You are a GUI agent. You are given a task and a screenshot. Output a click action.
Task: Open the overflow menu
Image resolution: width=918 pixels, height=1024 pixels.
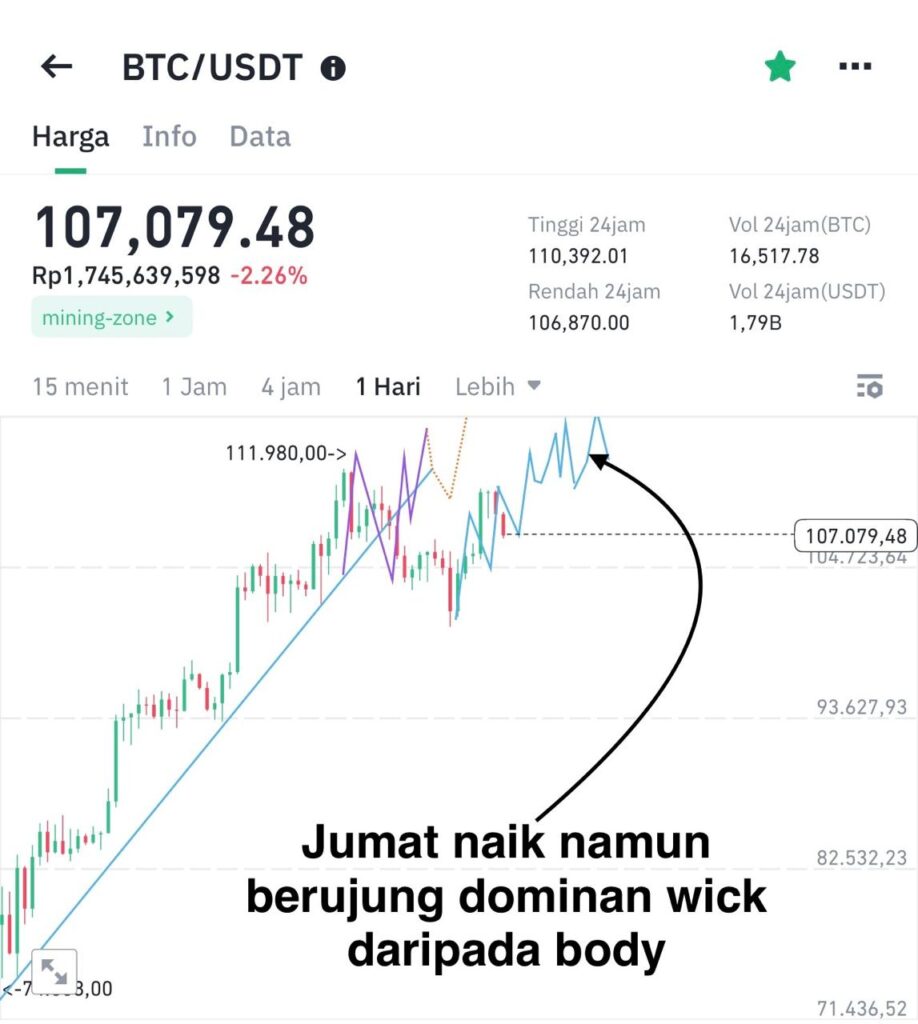(x=855, y=67)
